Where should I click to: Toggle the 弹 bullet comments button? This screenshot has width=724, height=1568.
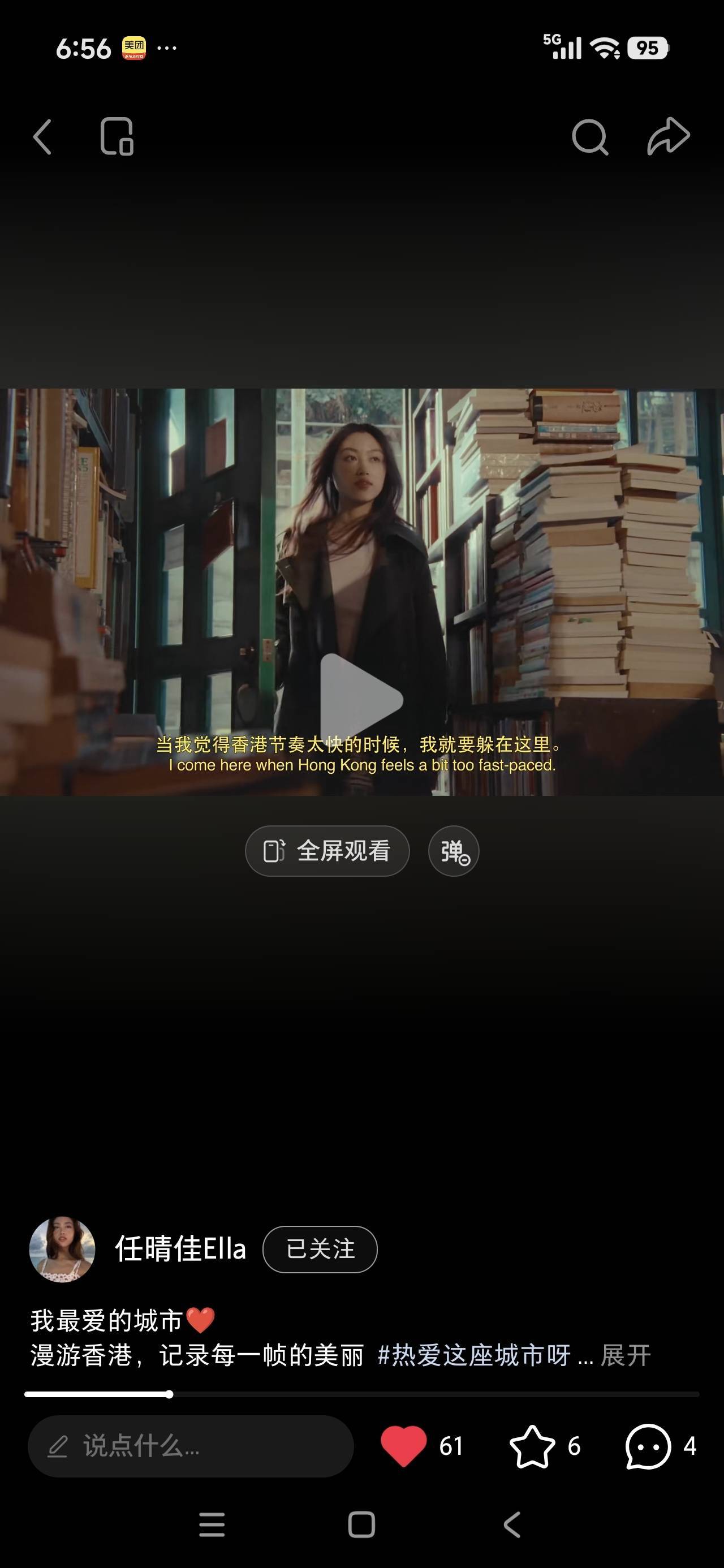tap(454, 851)
